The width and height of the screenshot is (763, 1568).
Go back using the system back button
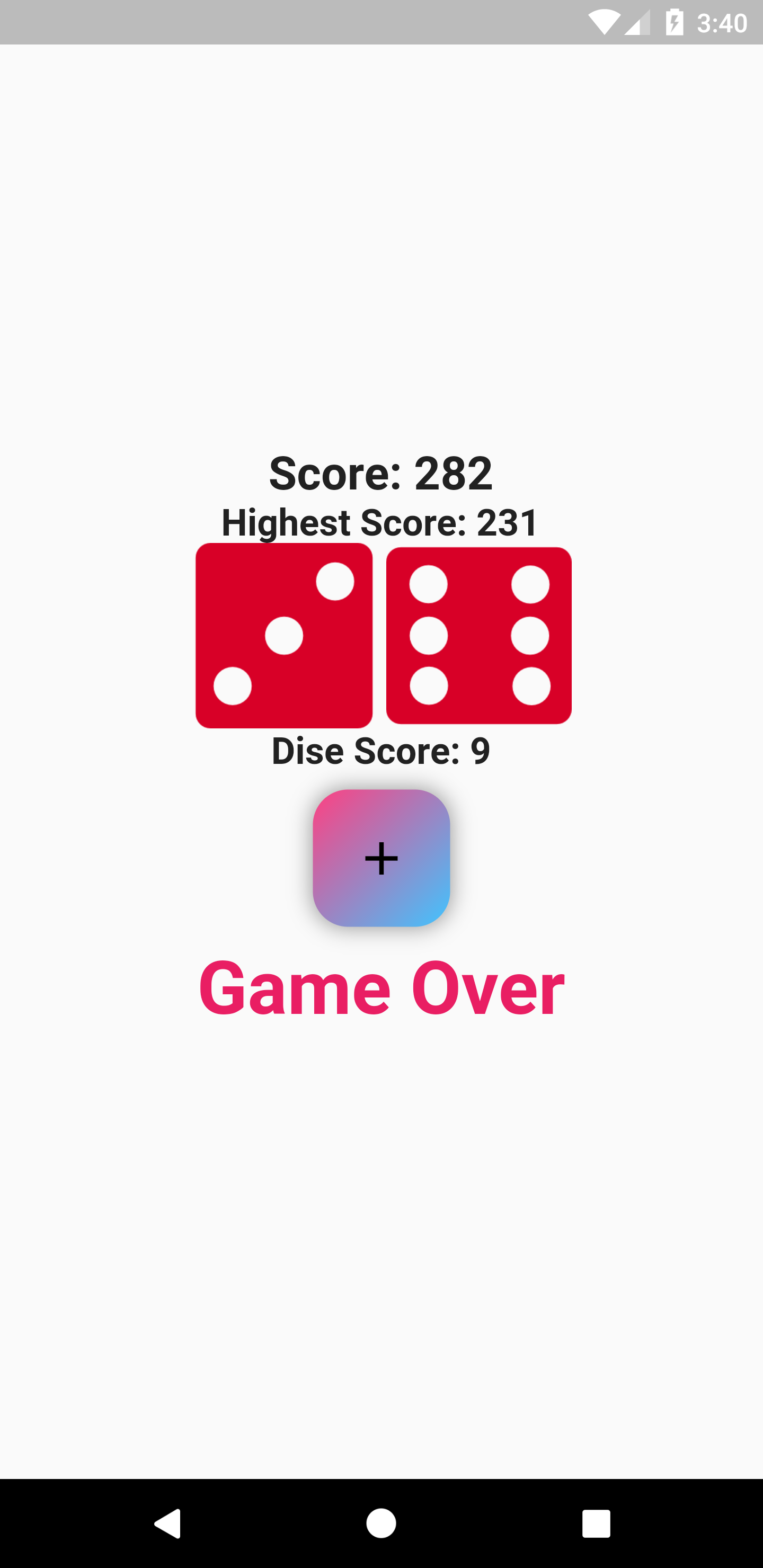167,1524
